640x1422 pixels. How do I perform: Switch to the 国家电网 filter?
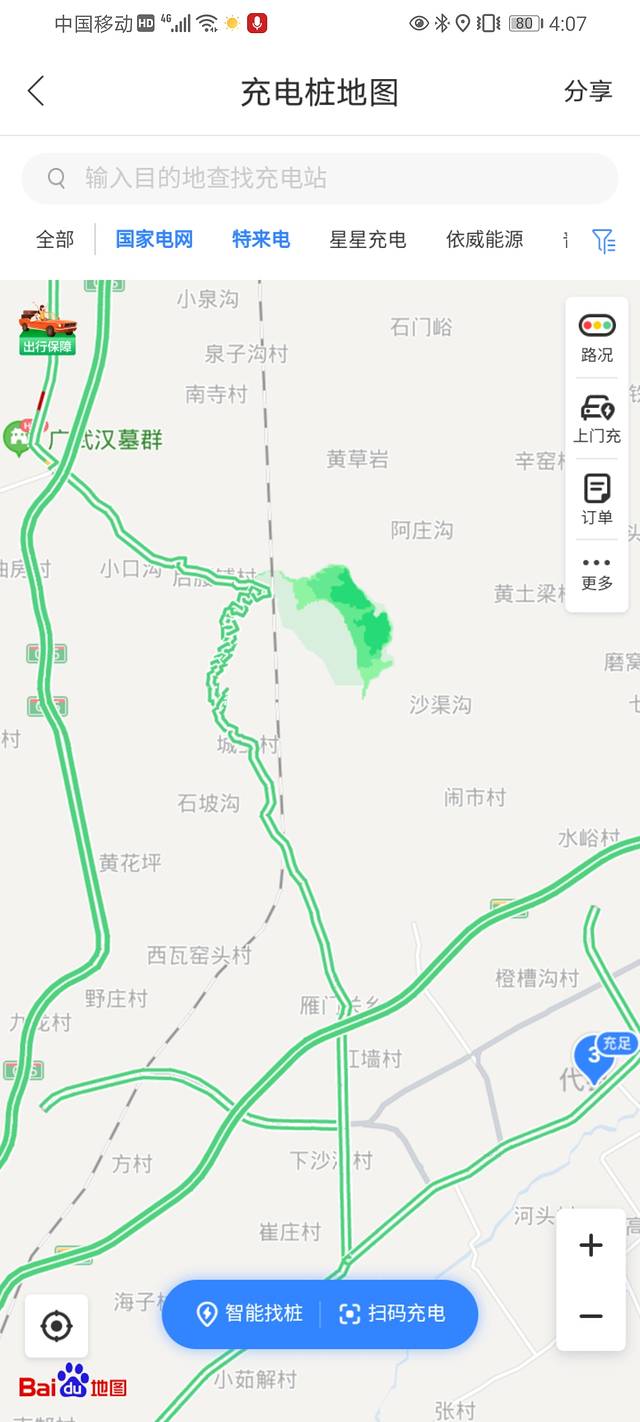pyautogui.click(x=154, y=239)
